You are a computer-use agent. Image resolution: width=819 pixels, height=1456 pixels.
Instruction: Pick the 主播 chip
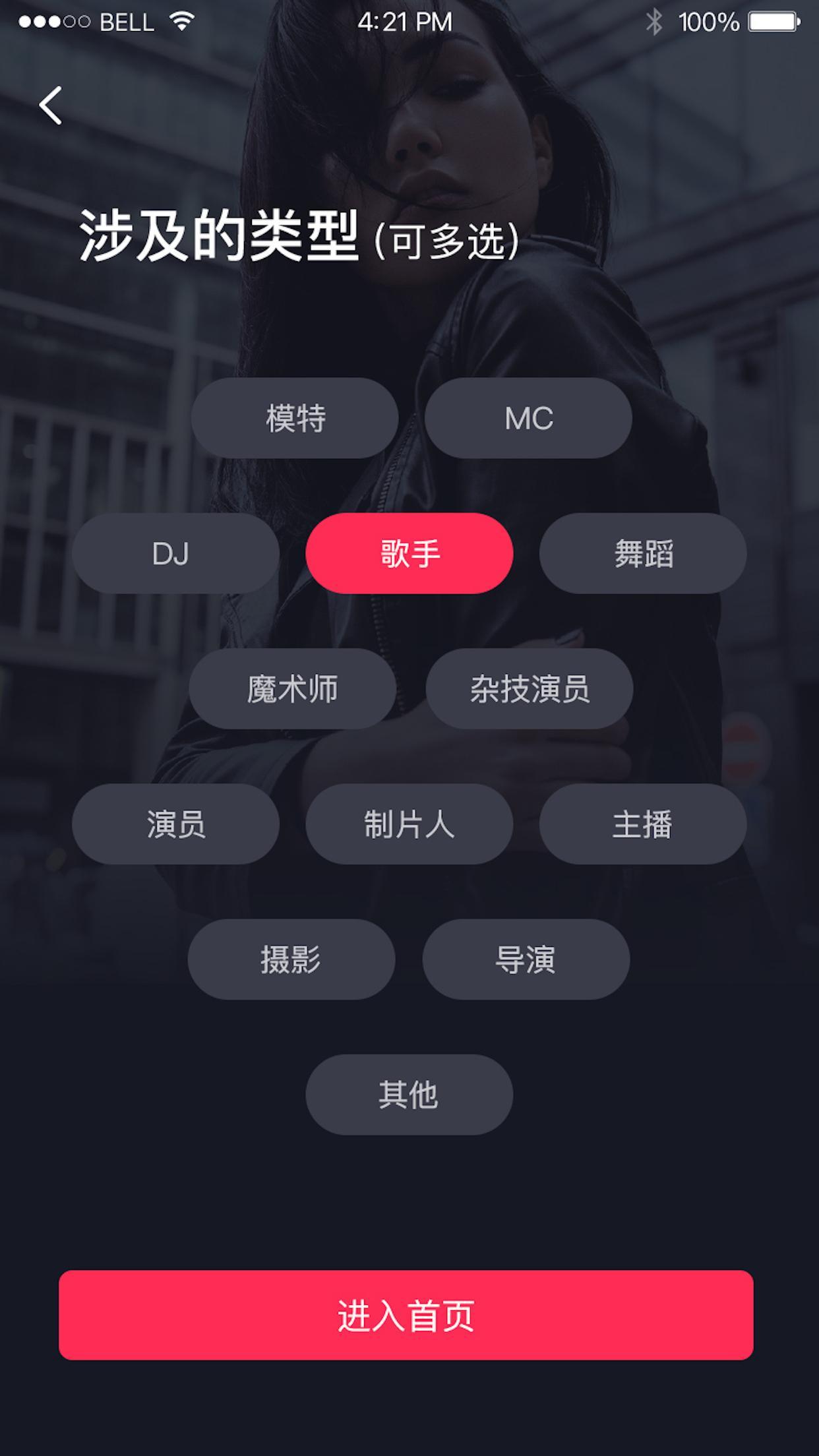(x=643, y=824)
